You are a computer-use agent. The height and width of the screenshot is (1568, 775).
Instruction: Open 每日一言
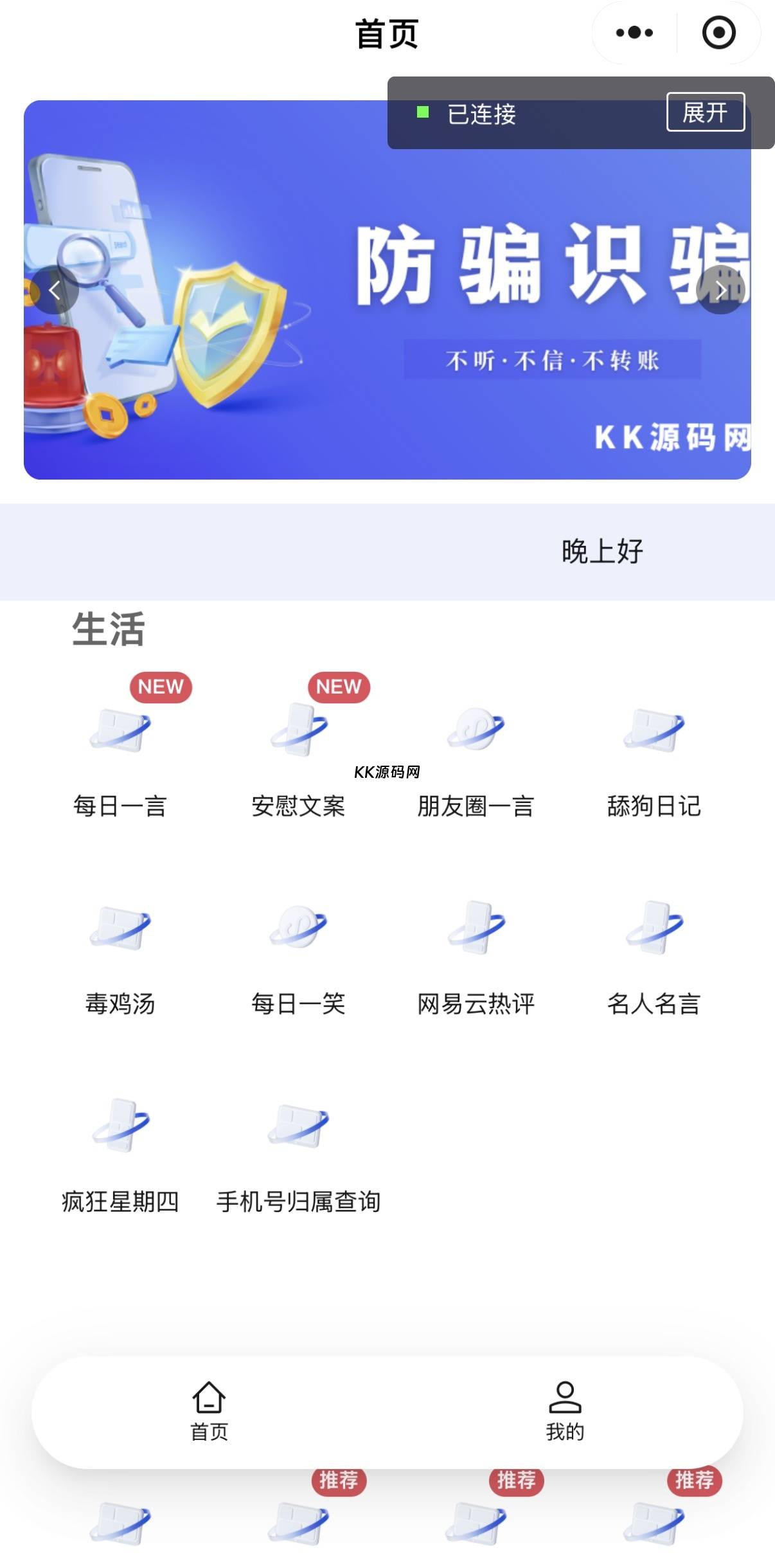(x=120, y=762)
